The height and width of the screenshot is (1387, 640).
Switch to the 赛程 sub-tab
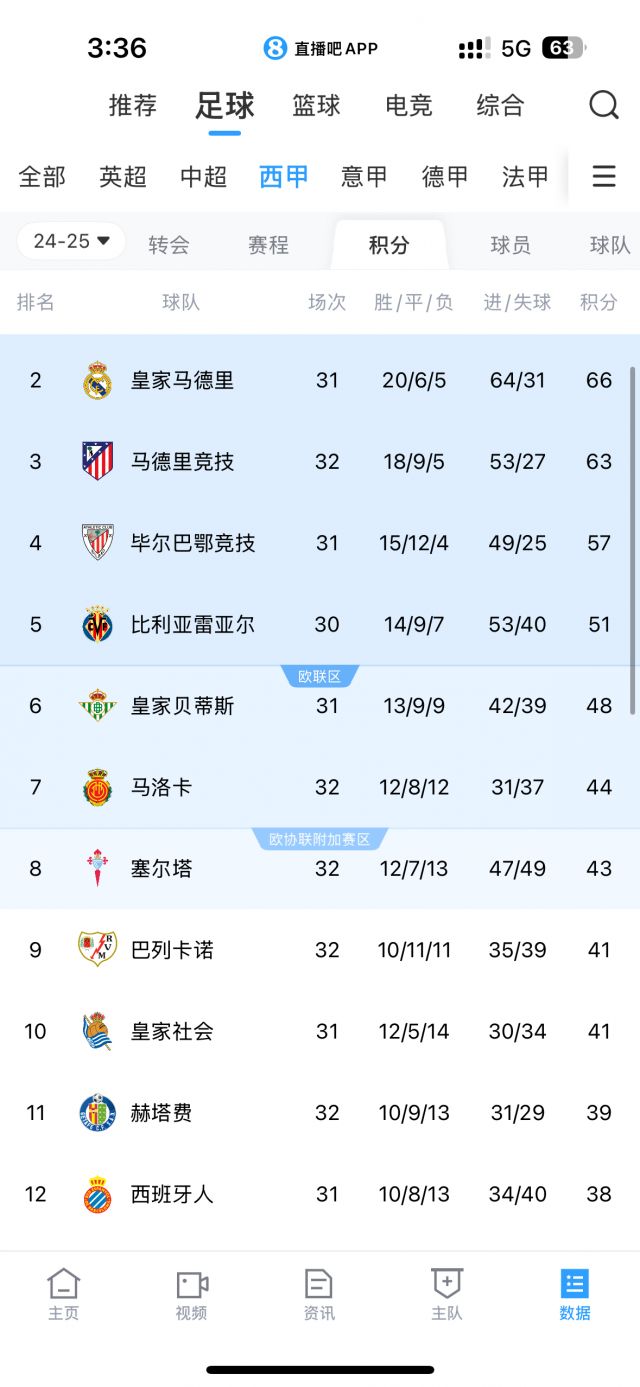click(268, 245)
